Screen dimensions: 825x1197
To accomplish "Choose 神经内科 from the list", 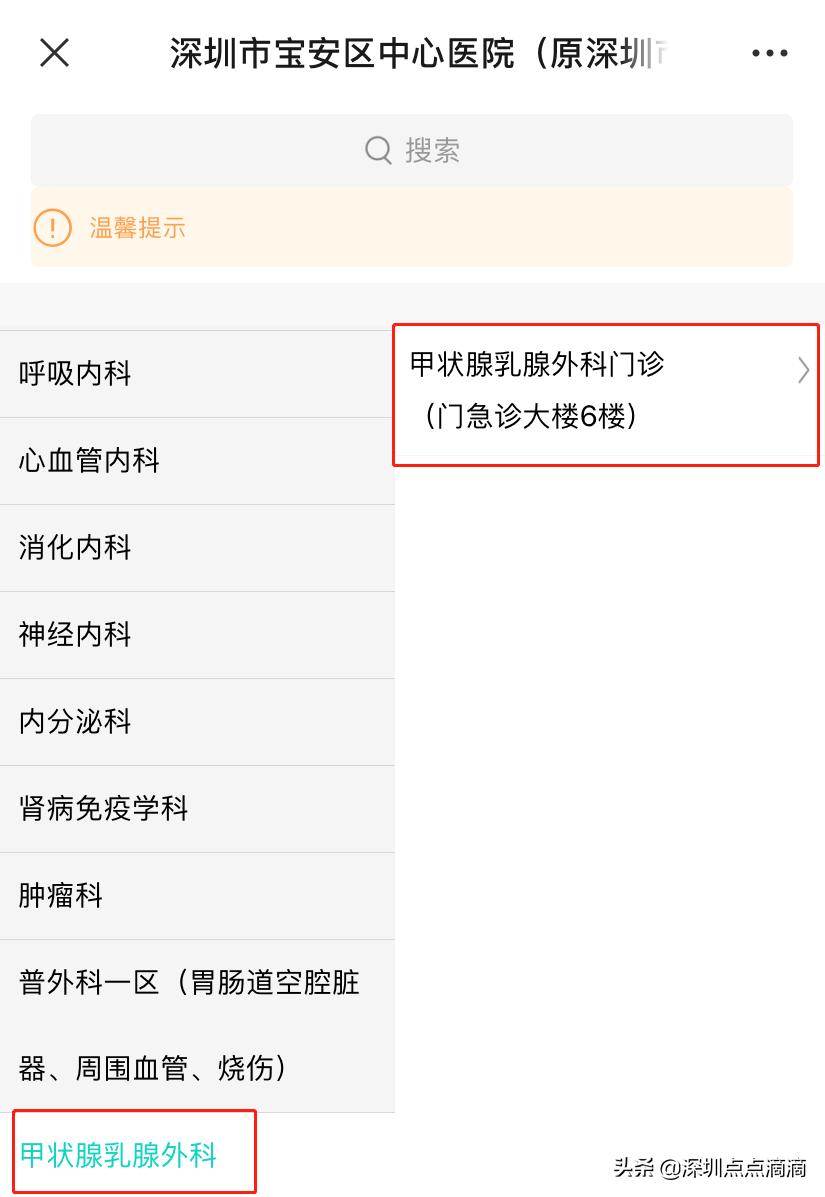I will (x=197, y=635).
